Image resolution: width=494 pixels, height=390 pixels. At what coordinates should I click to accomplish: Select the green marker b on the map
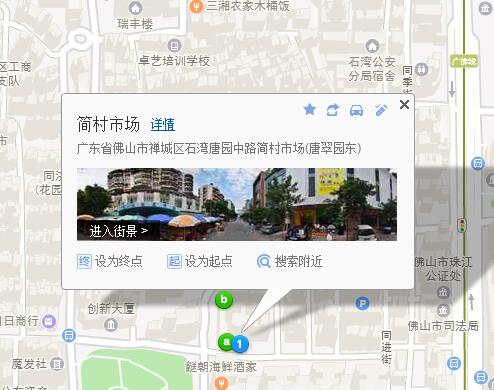pyautogui.click(x=224, y=300)
